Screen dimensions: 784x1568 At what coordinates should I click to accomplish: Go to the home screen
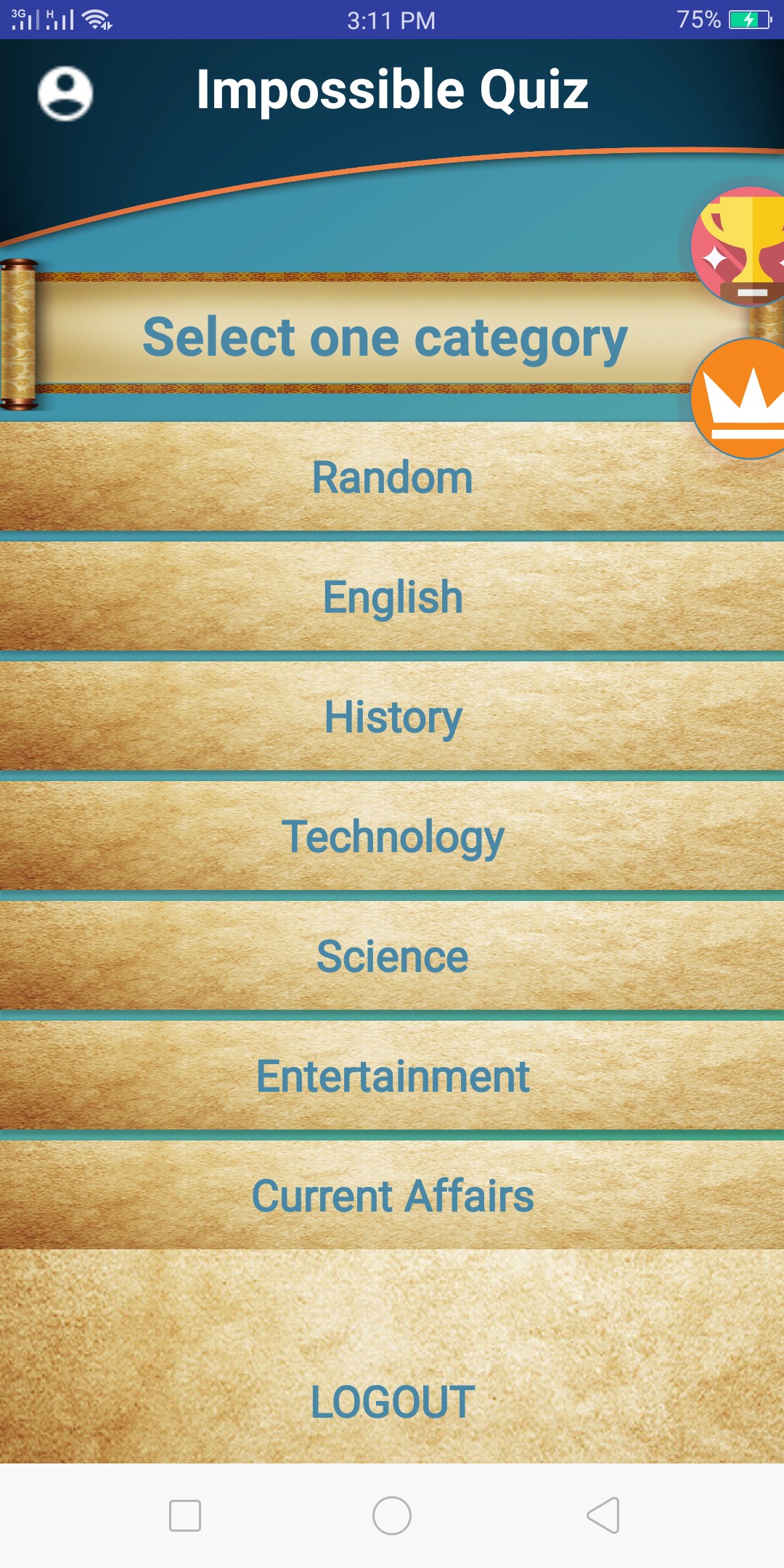pos(392,1516)
